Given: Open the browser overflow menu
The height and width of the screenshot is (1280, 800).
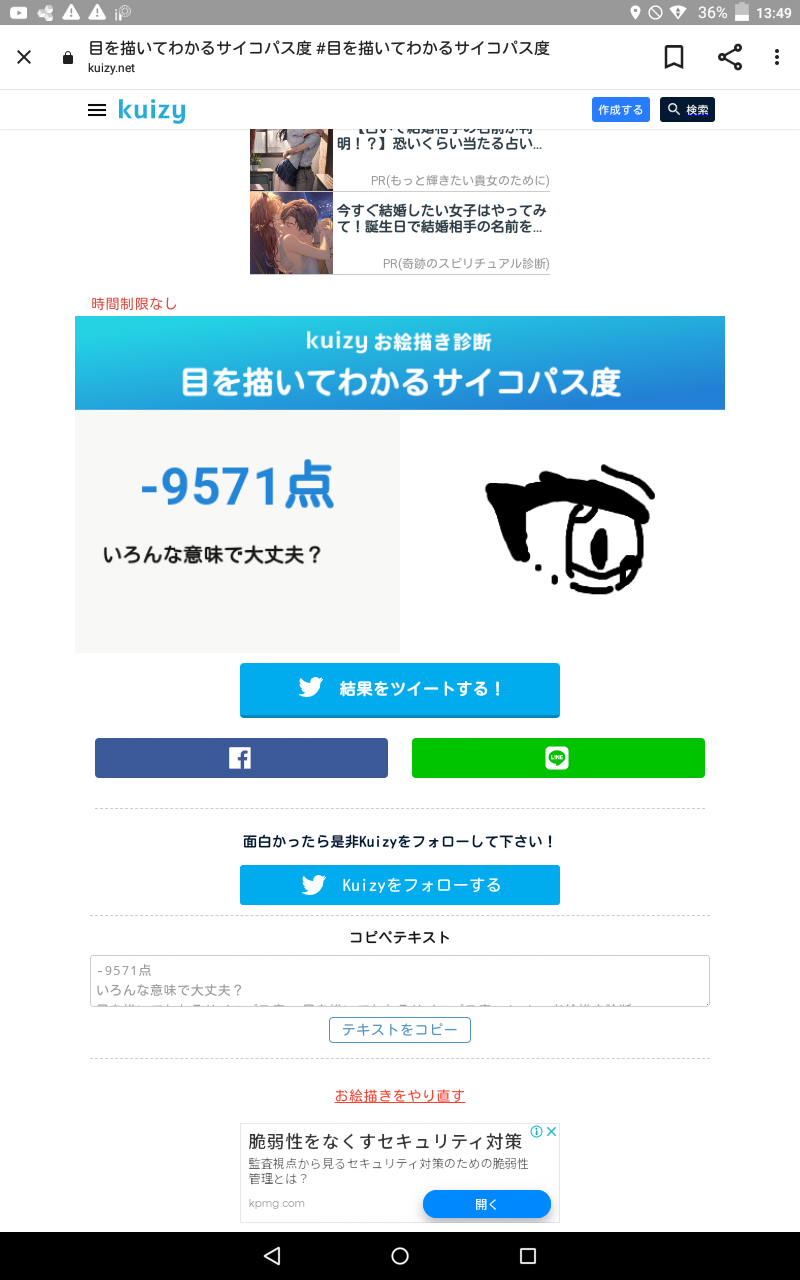Looking at the screenshot, I should click(x=776, y=57).
